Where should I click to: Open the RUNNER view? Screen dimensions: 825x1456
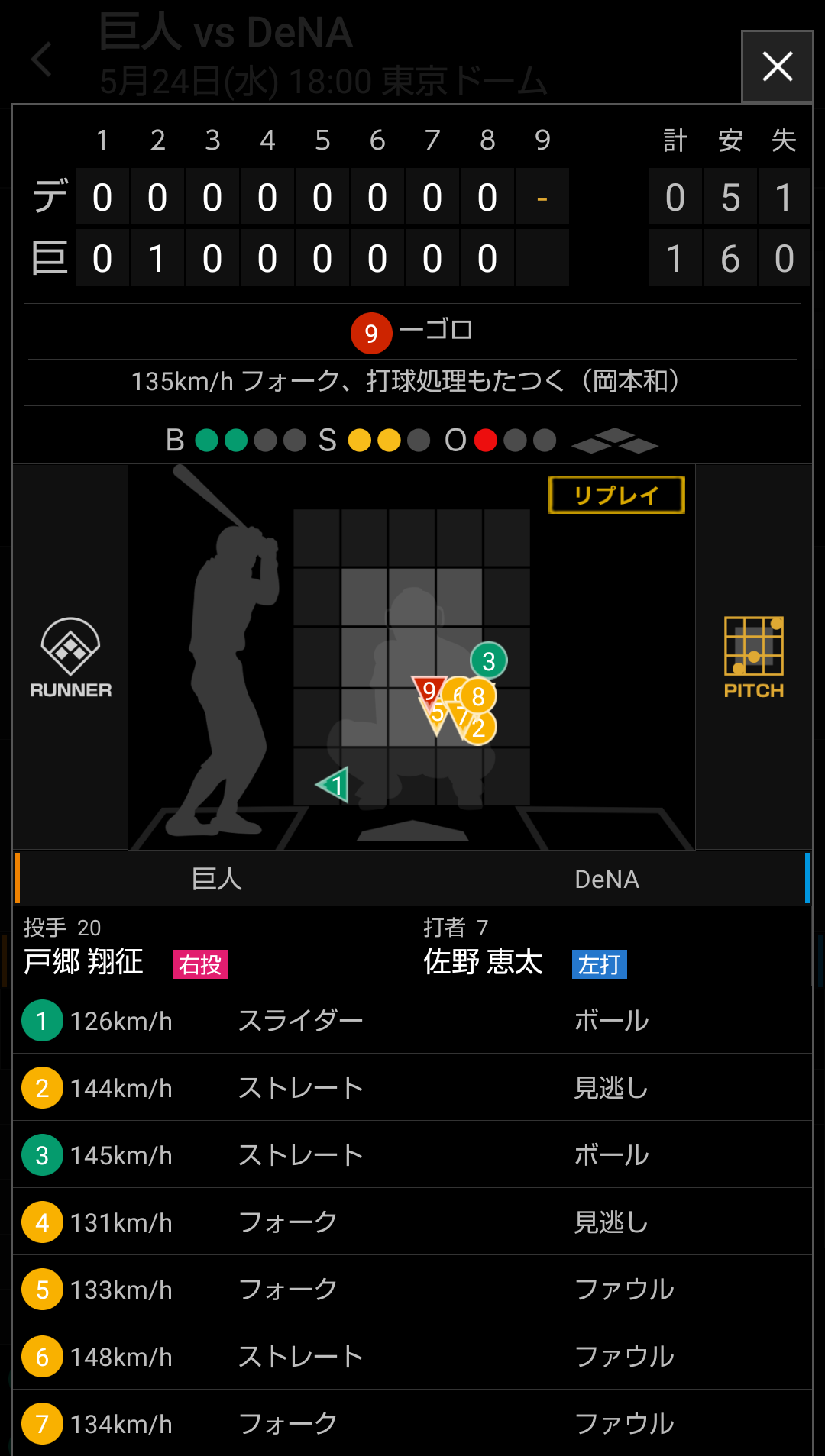[x=70, y=657]
